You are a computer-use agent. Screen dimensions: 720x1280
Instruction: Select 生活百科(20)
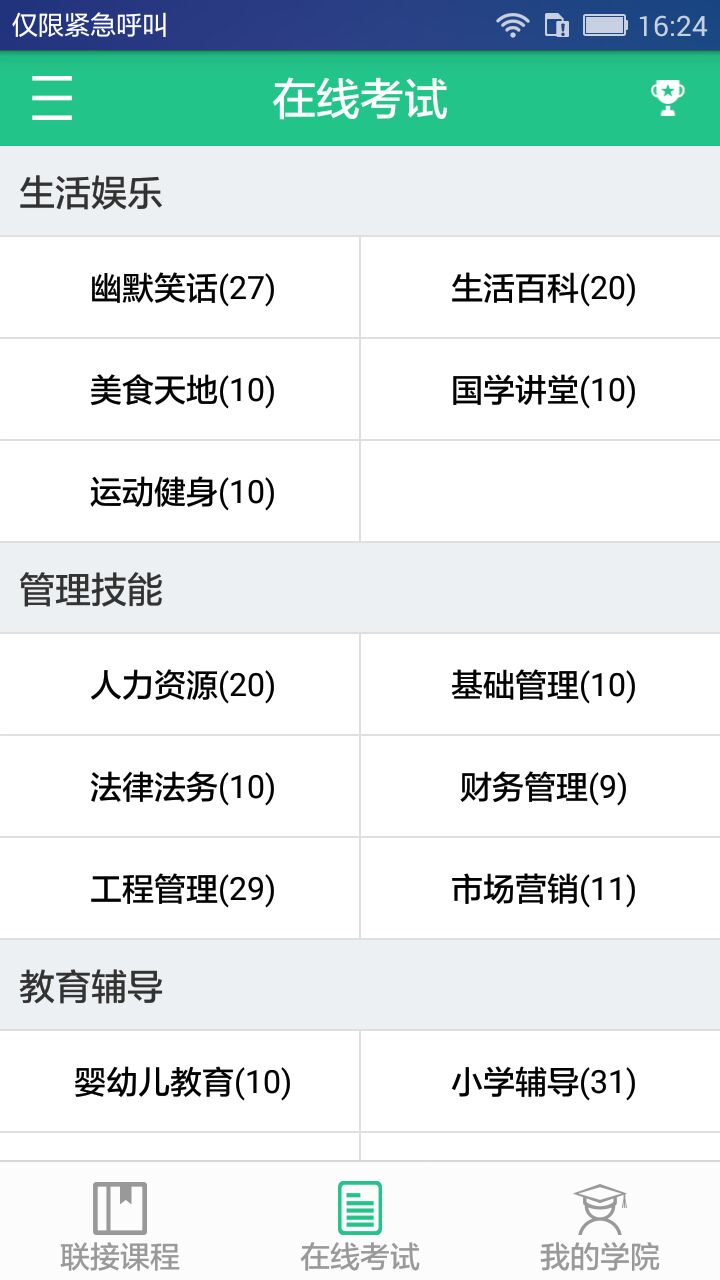[543, 288]
